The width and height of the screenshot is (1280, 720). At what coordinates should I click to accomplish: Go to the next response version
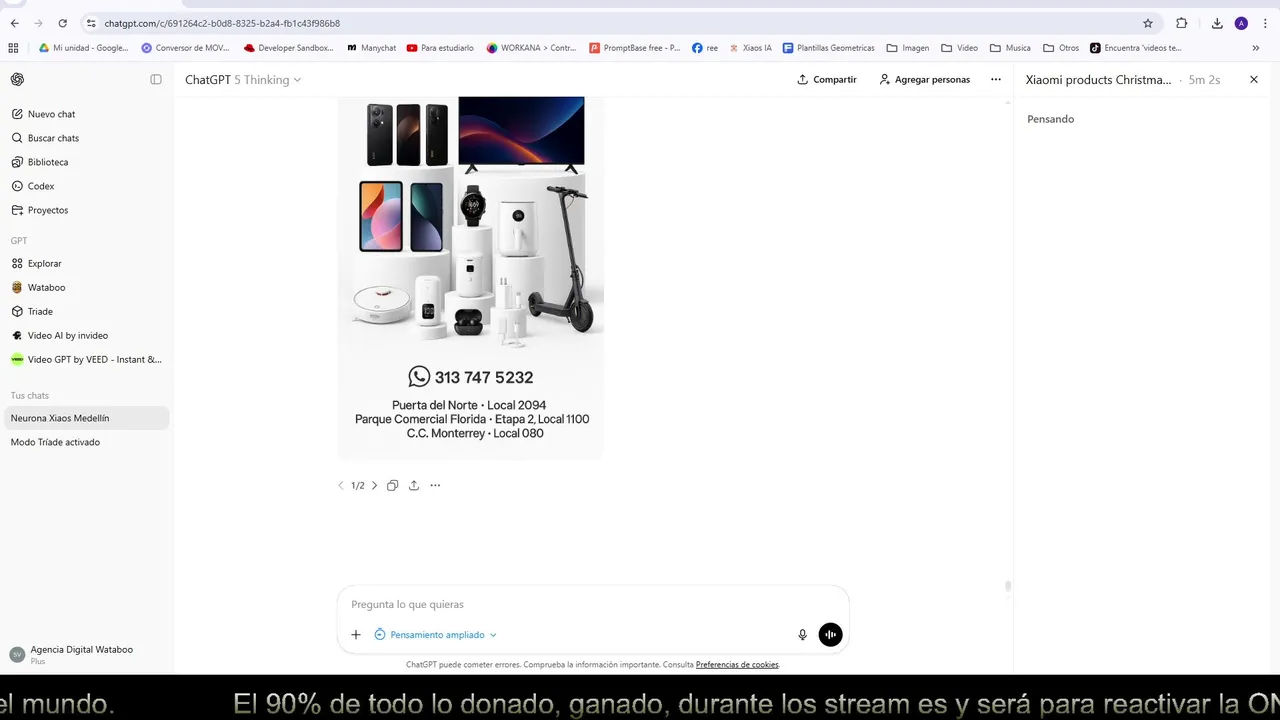click(375, 486)
